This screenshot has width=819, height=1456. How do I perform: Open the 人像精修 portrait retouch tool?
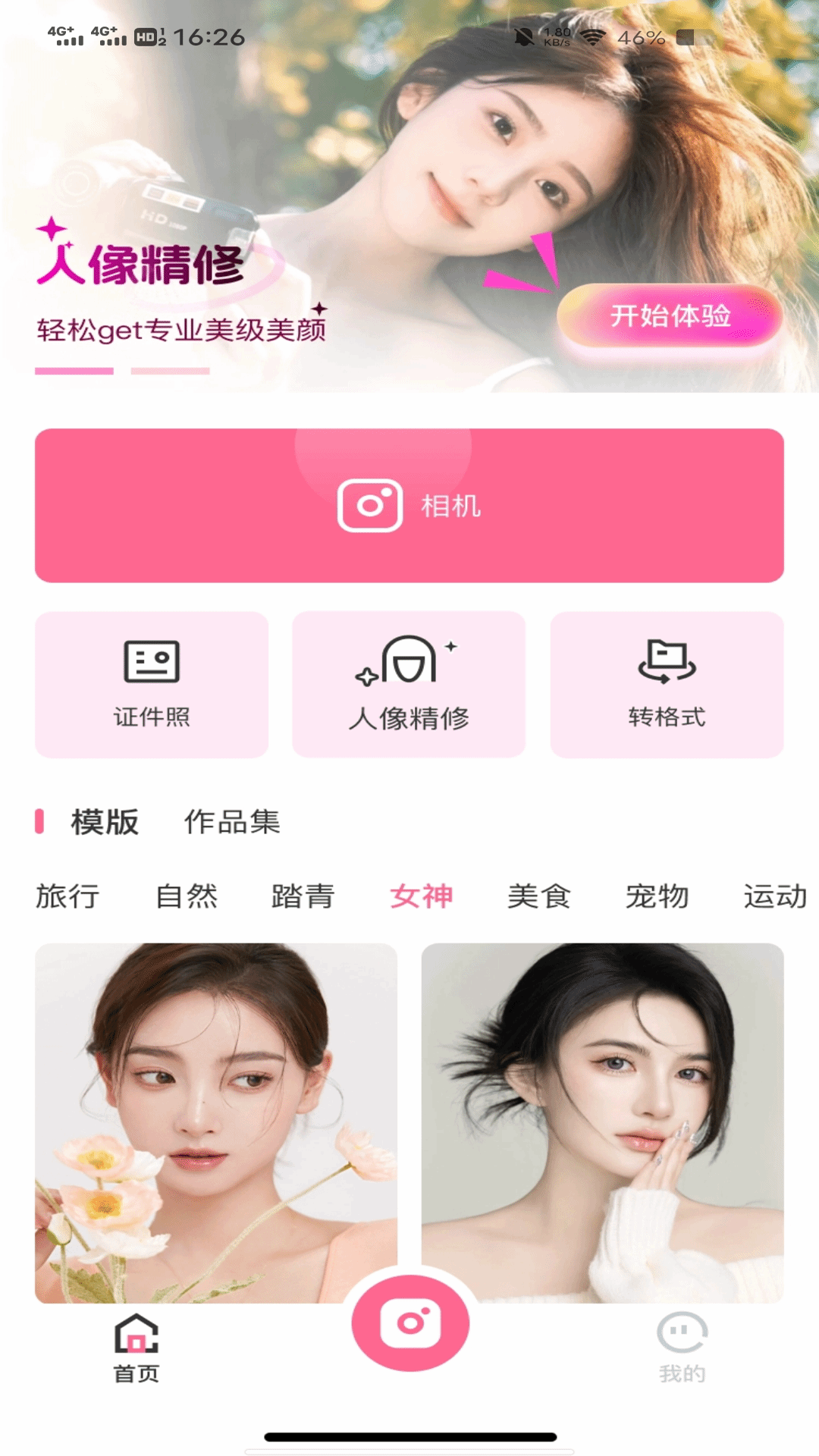tap(409, 682)
